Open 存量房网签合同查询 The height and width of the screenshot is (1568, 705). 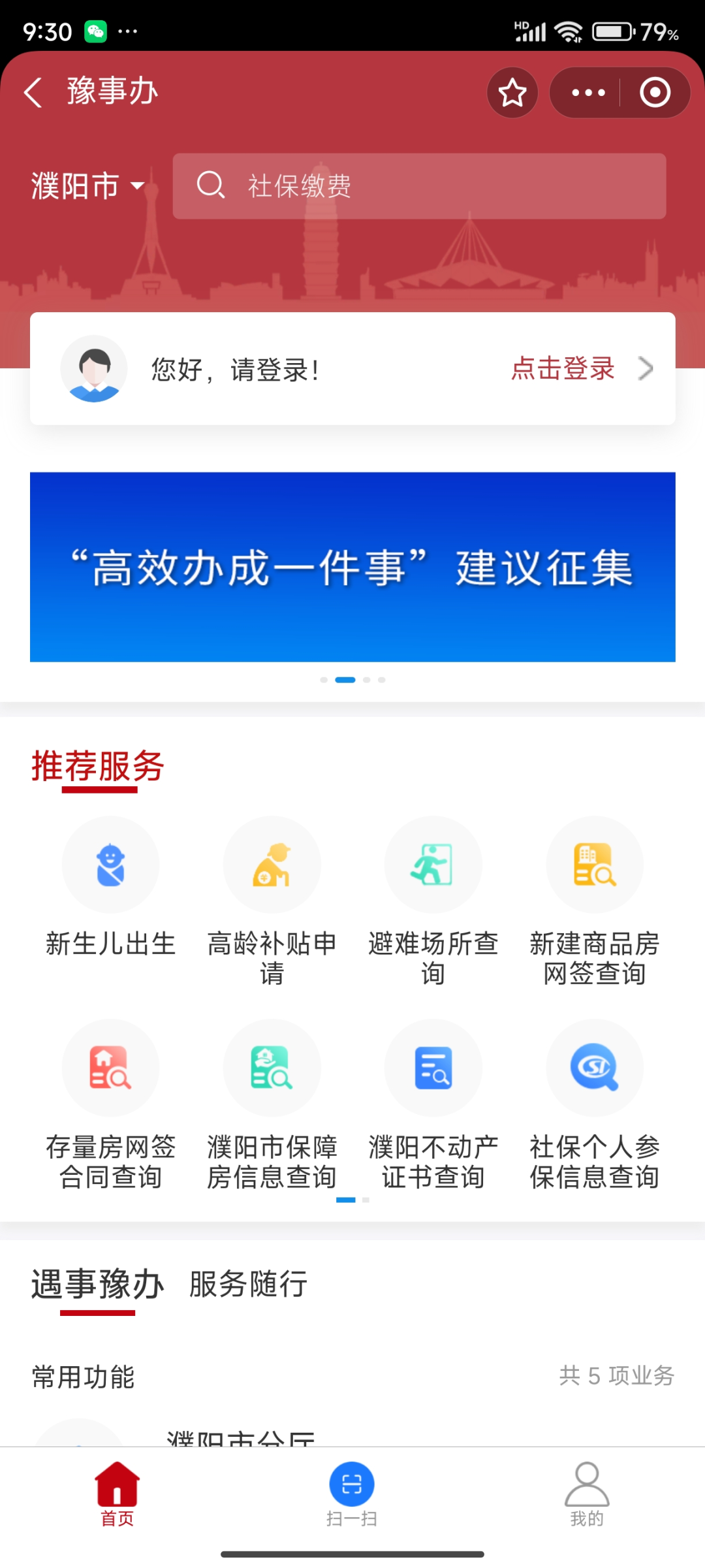pyautogui.click(x=110, y=1102)
